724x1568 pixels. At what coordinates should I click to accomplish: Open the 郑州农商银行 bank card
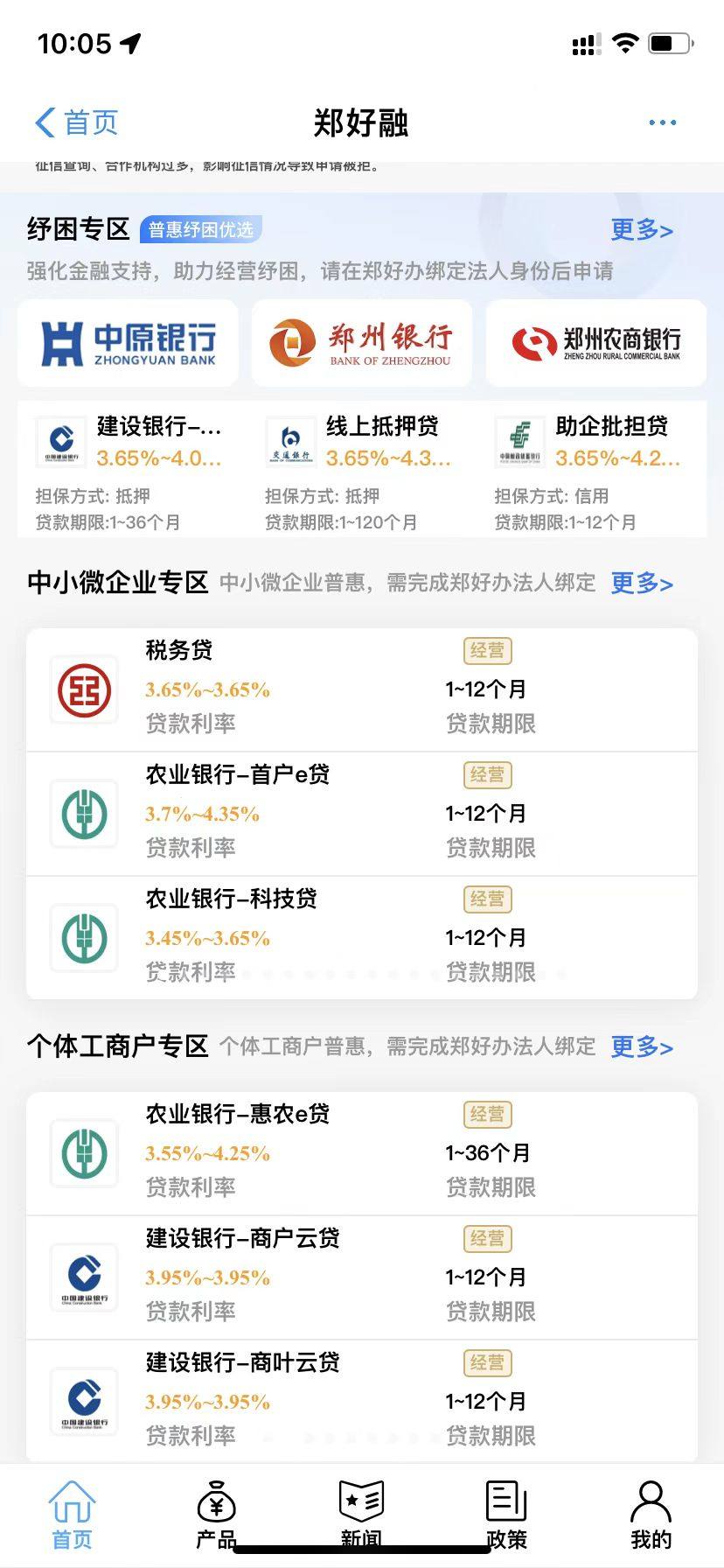595,343
